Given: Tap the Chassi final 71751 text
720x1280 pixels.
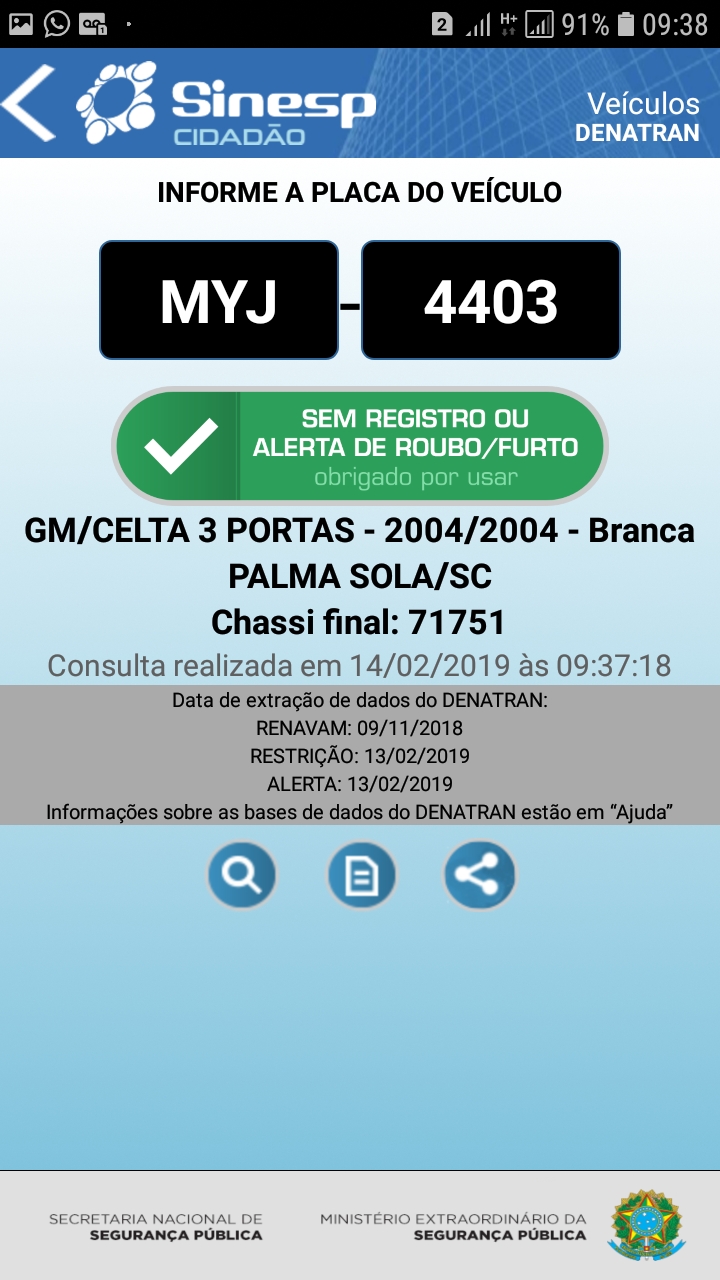Looking at the screenshot, I should coord(360,620).
